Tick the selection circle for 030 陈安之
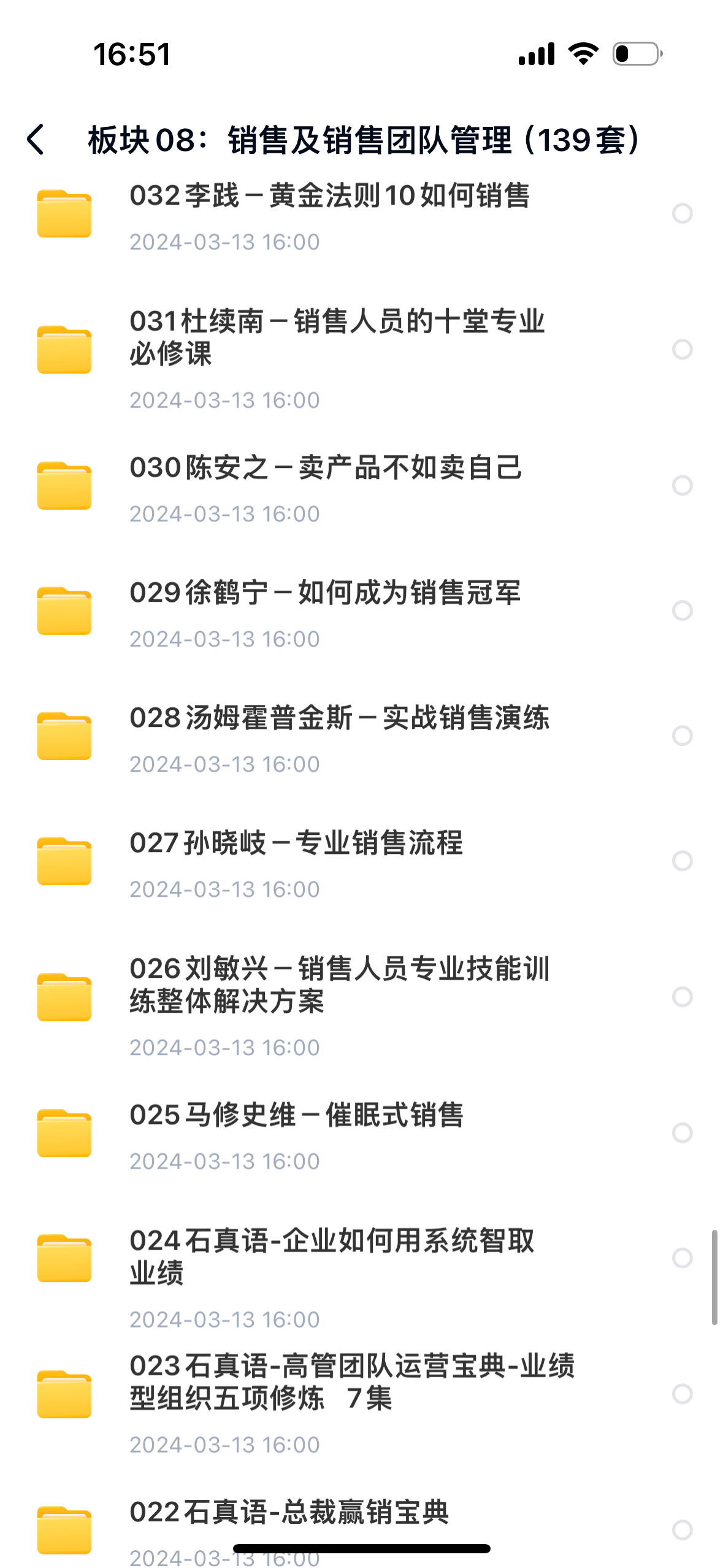This screenshot has width=723, height=1568. click(682, 486)
